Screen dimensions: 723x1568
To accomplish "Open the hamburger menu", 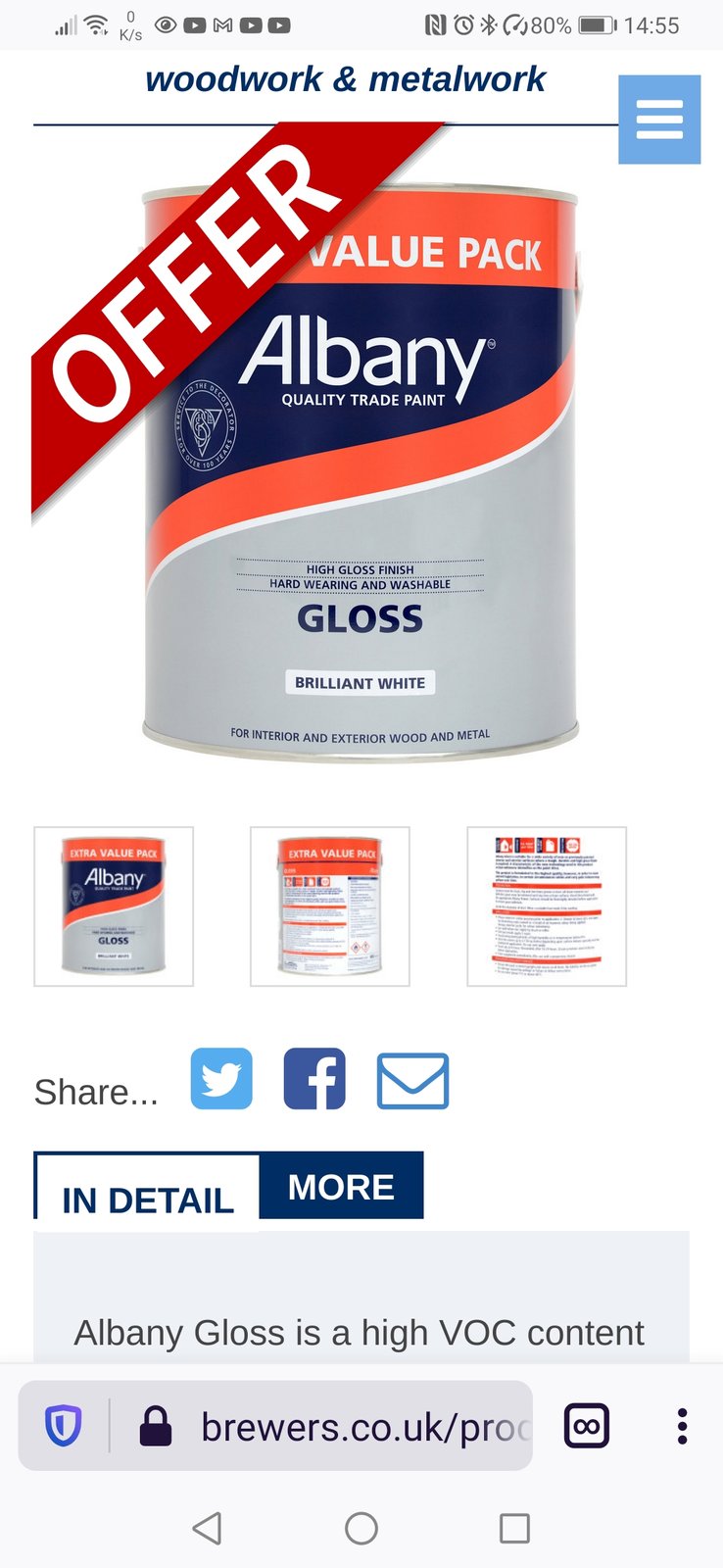I will click(x=659, y=120).
